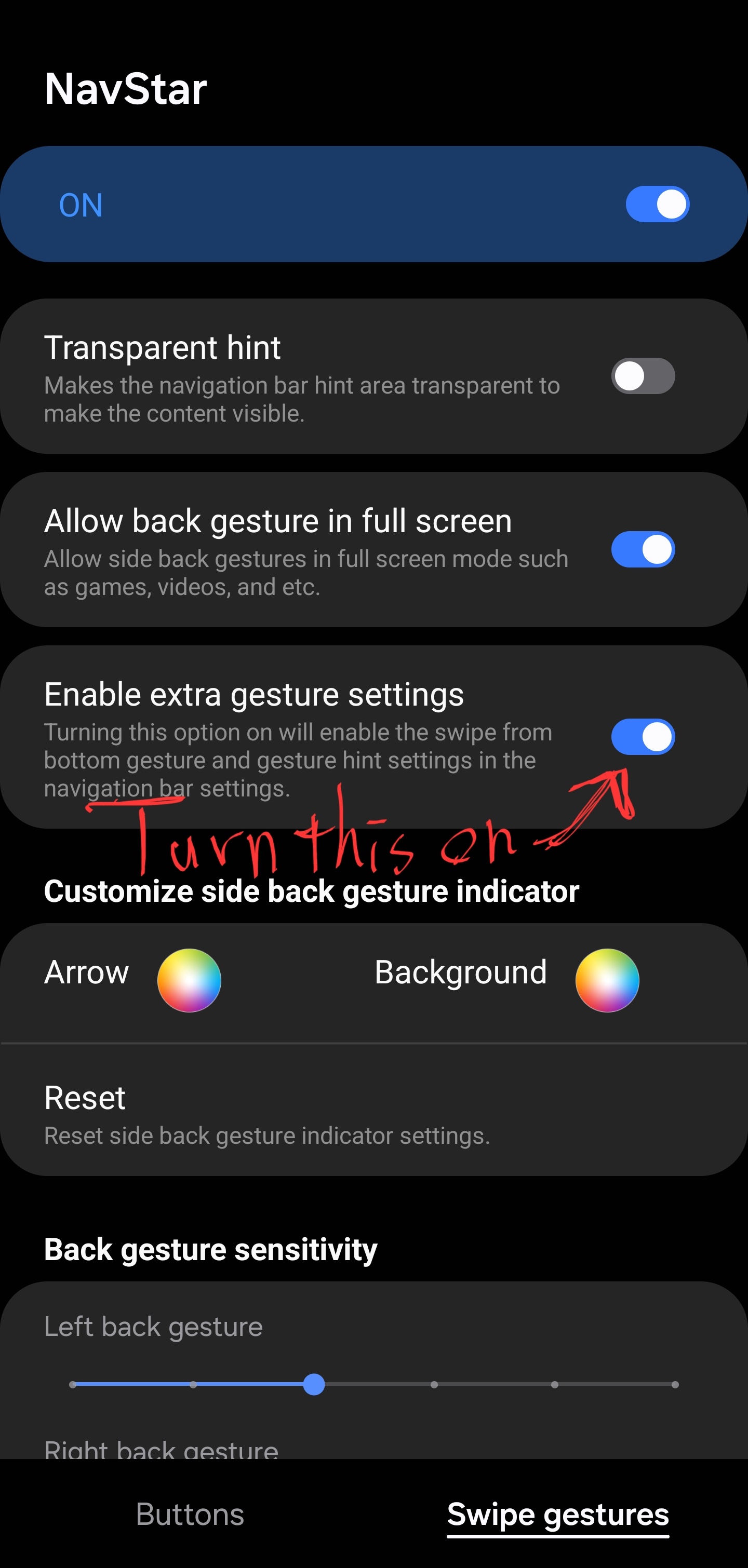The width and height of the screenshot is (748, 1568).
Task: Switch to the Buttons tab
Action: tap(190, 1514)
